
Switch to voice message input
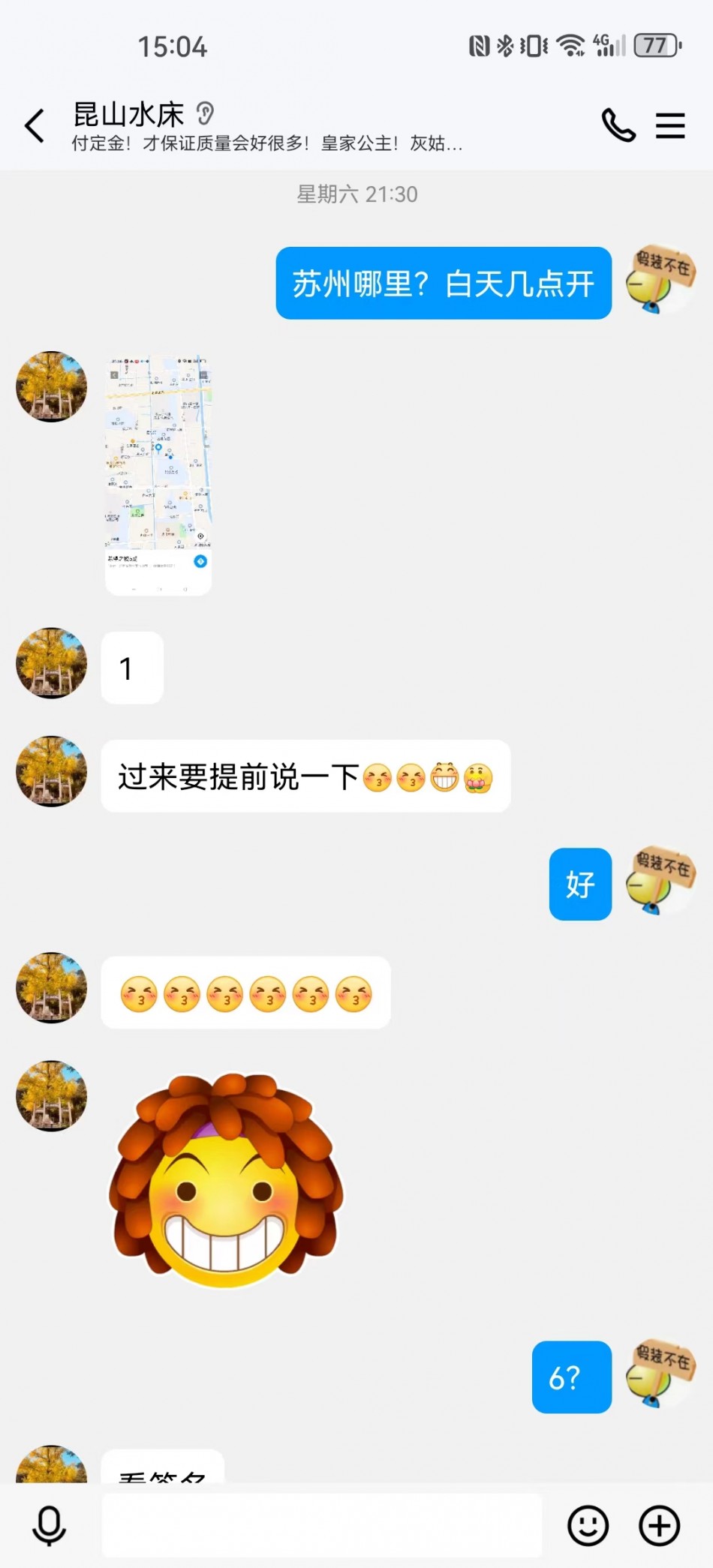pos(50,1526)
